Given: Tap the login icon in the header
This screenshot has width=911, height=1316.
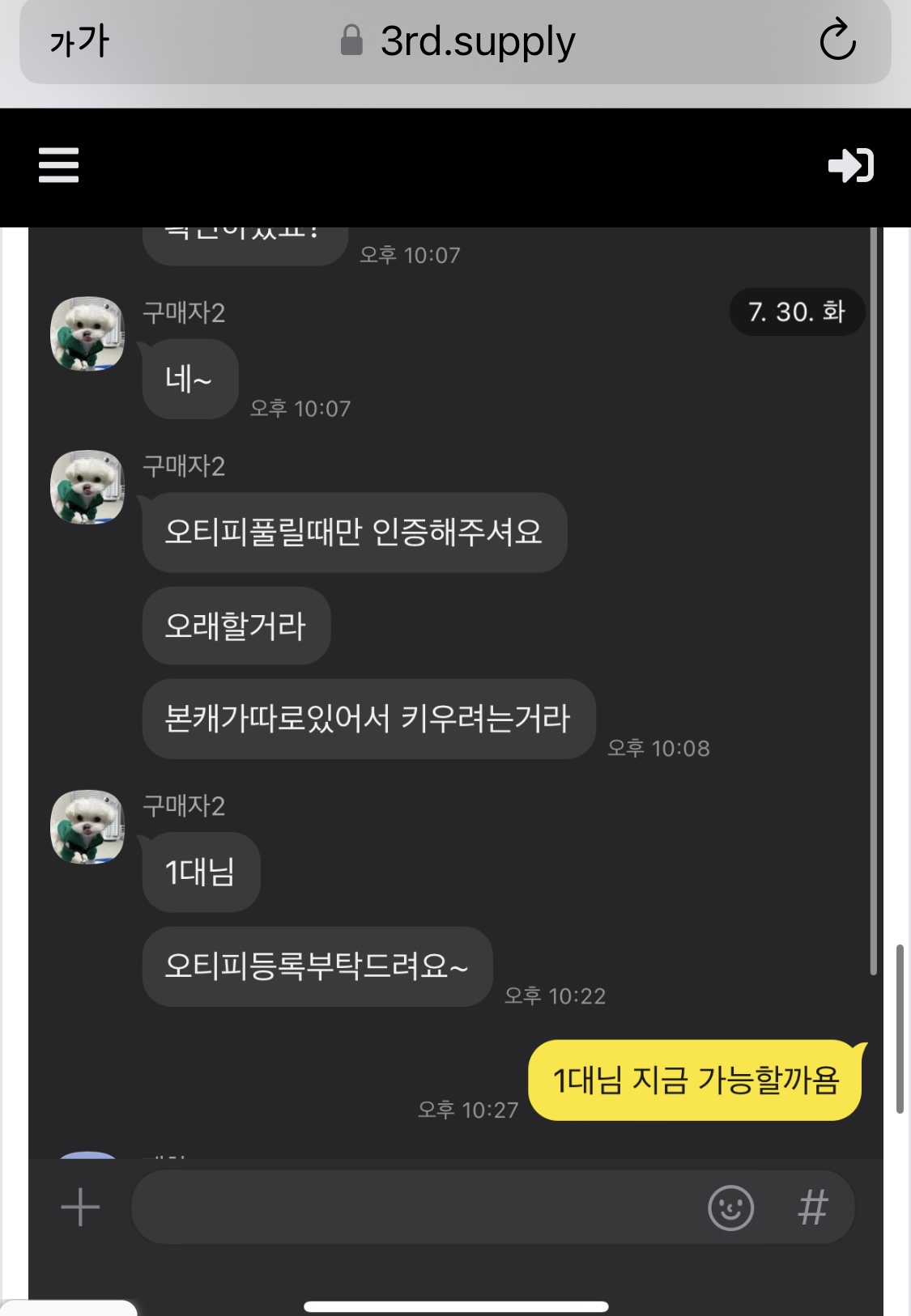Looking at the screenshot, I should point(850,165).
